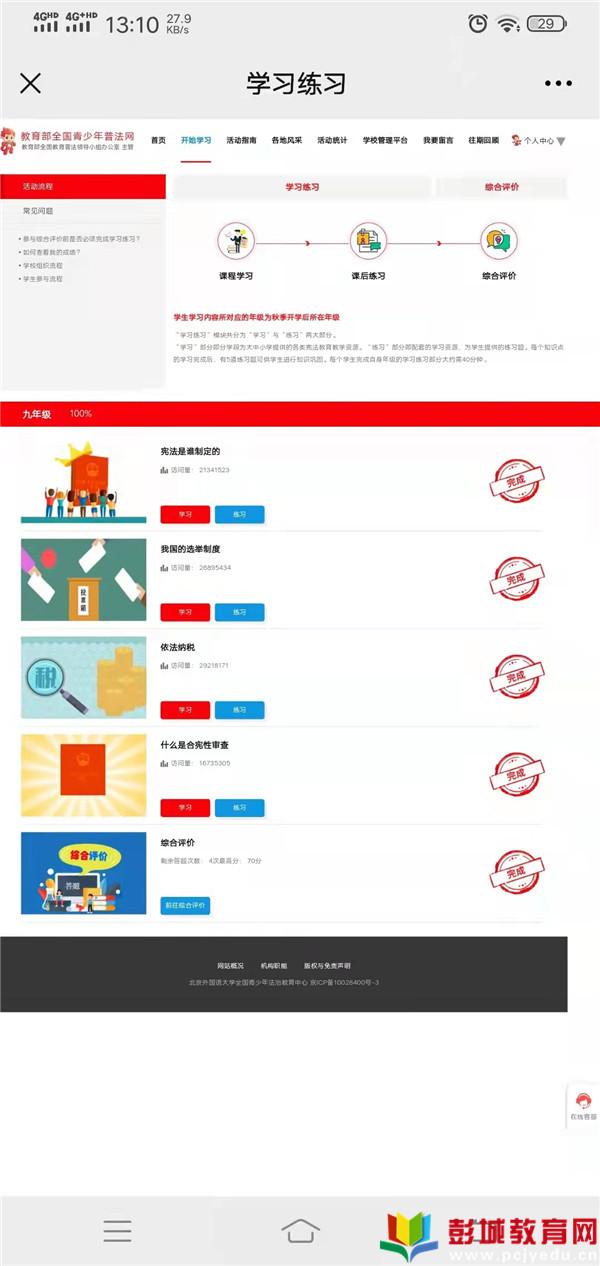Open 版权与免责声明 footer link

point(328,966)
